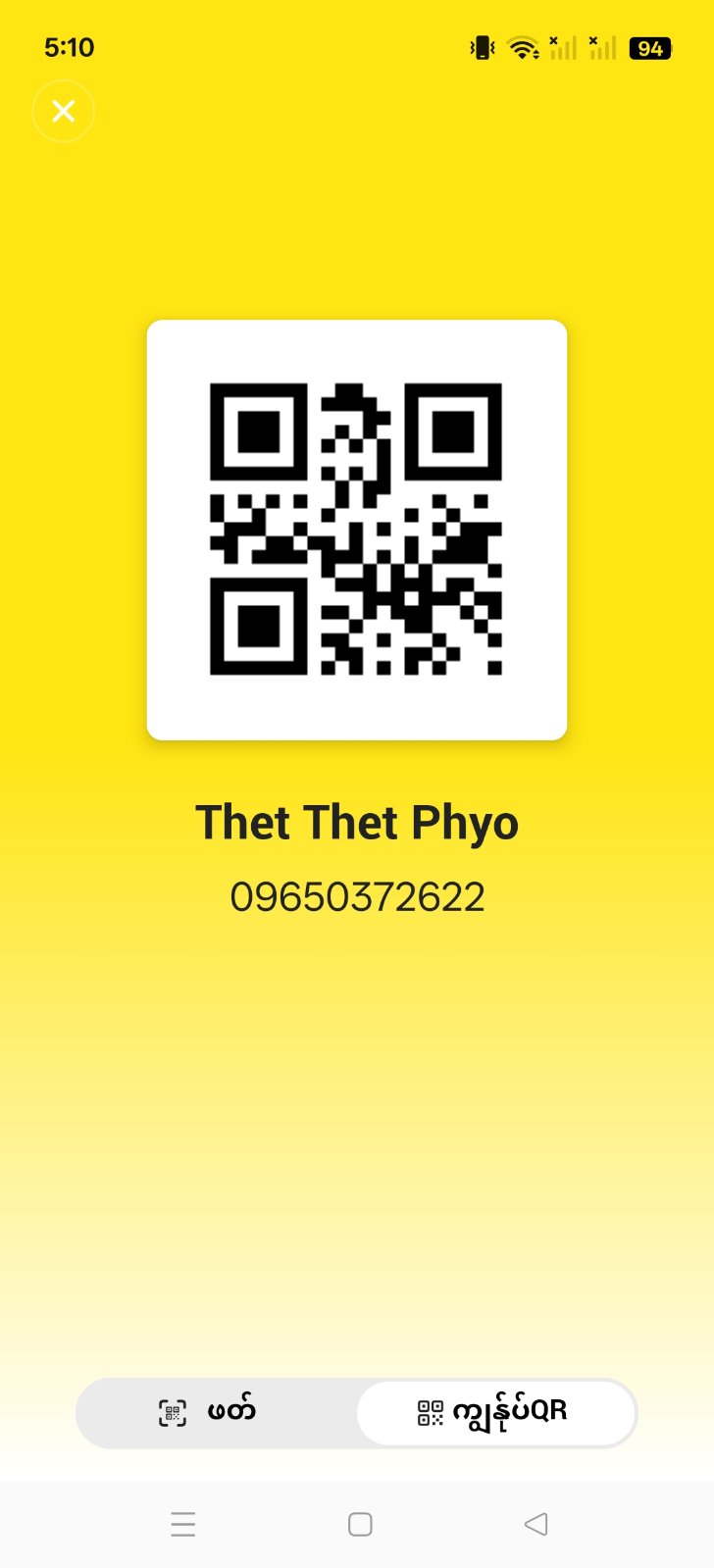Select the ကျွန်ုပ်QR tab
The image size is (714, 1568).
click(x=495, y=1412)
